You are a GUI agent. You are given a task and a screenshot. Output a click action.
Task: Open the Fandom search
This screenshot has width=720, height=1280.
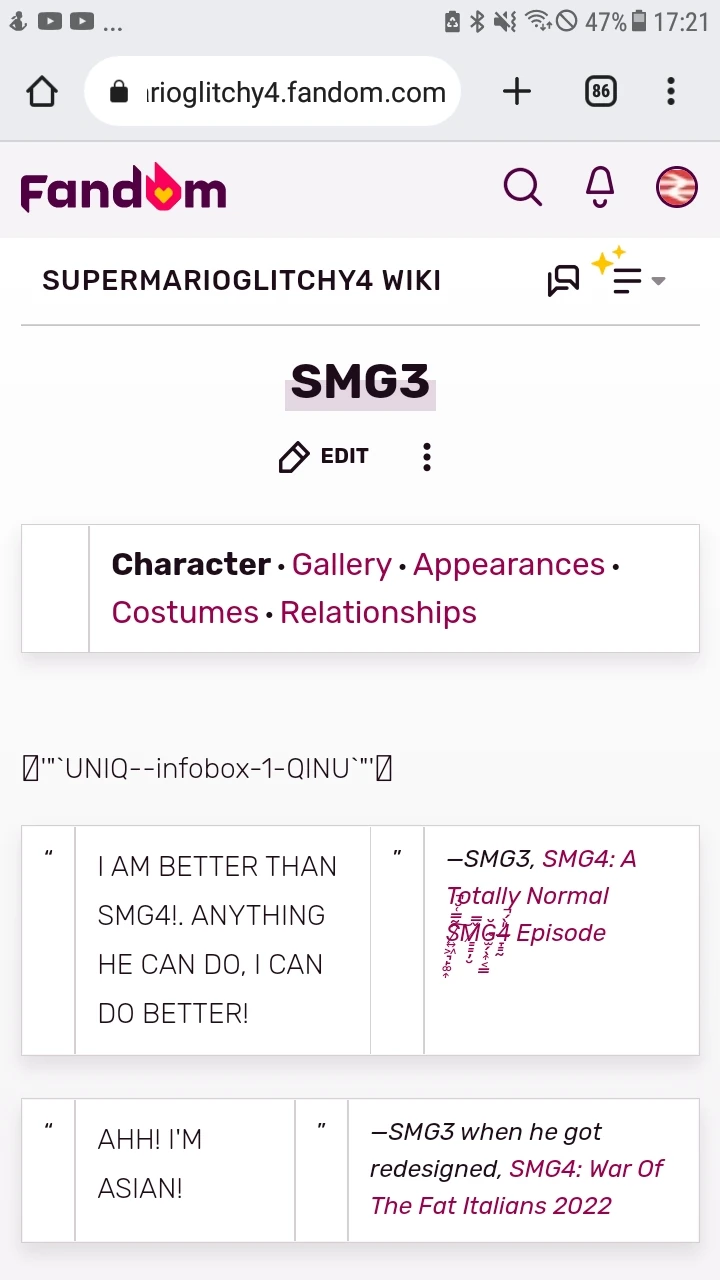[522, 187]
